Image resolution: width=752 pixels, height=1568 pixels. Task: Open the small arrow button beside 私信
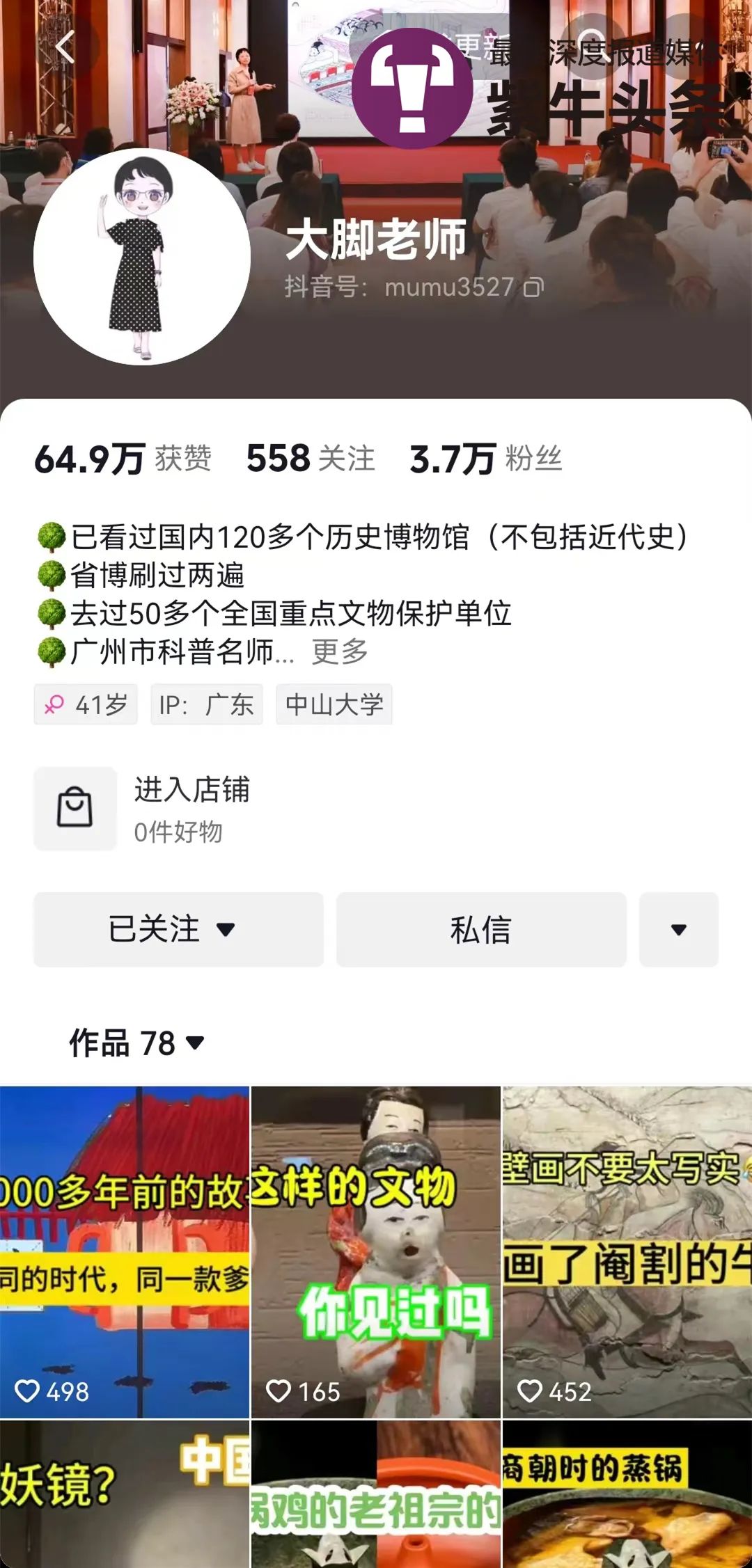[x=678, y=930]
